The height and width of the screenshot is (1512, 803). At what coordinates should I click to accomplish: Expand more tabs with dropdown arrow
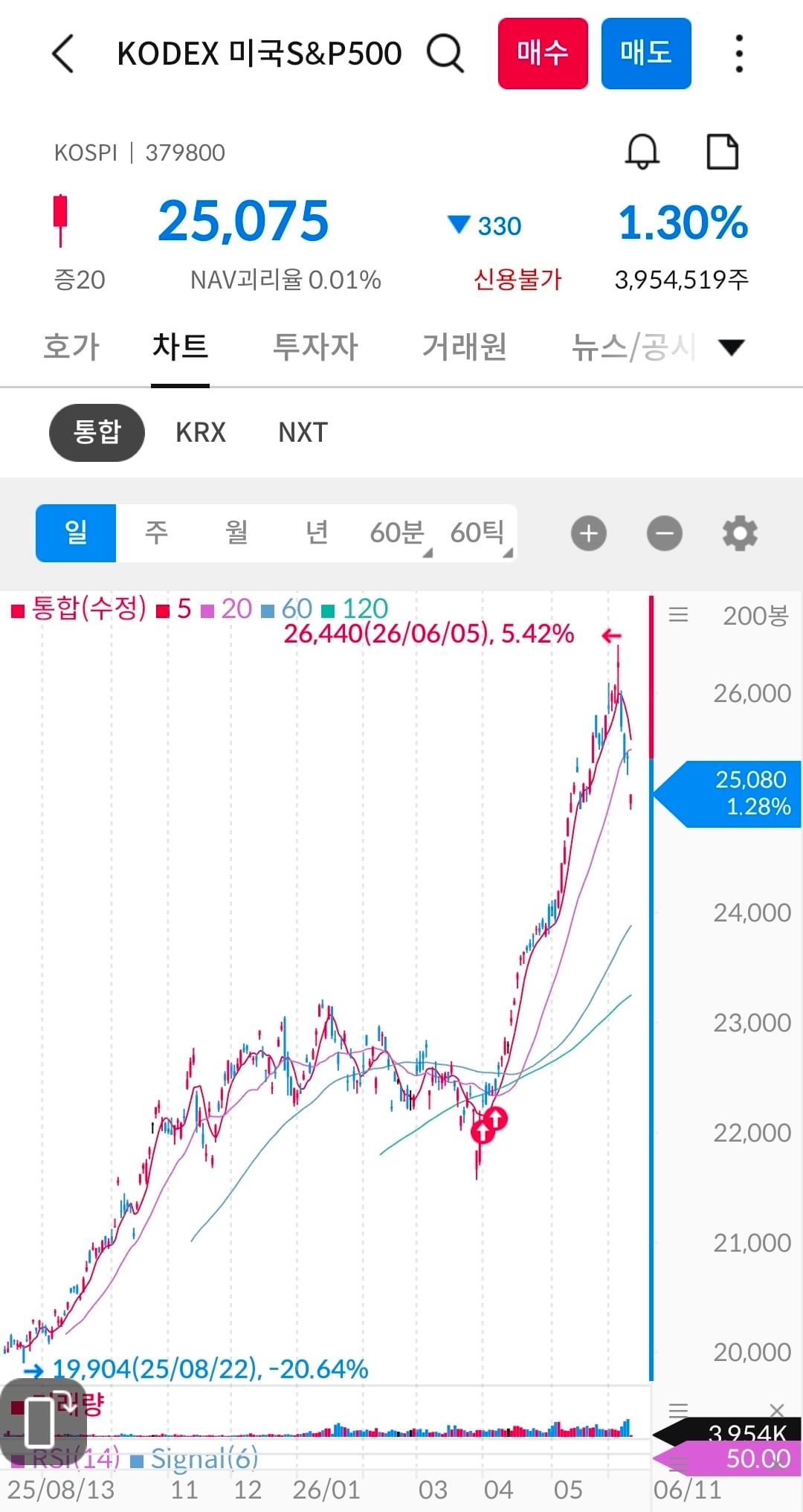point(732,347)
